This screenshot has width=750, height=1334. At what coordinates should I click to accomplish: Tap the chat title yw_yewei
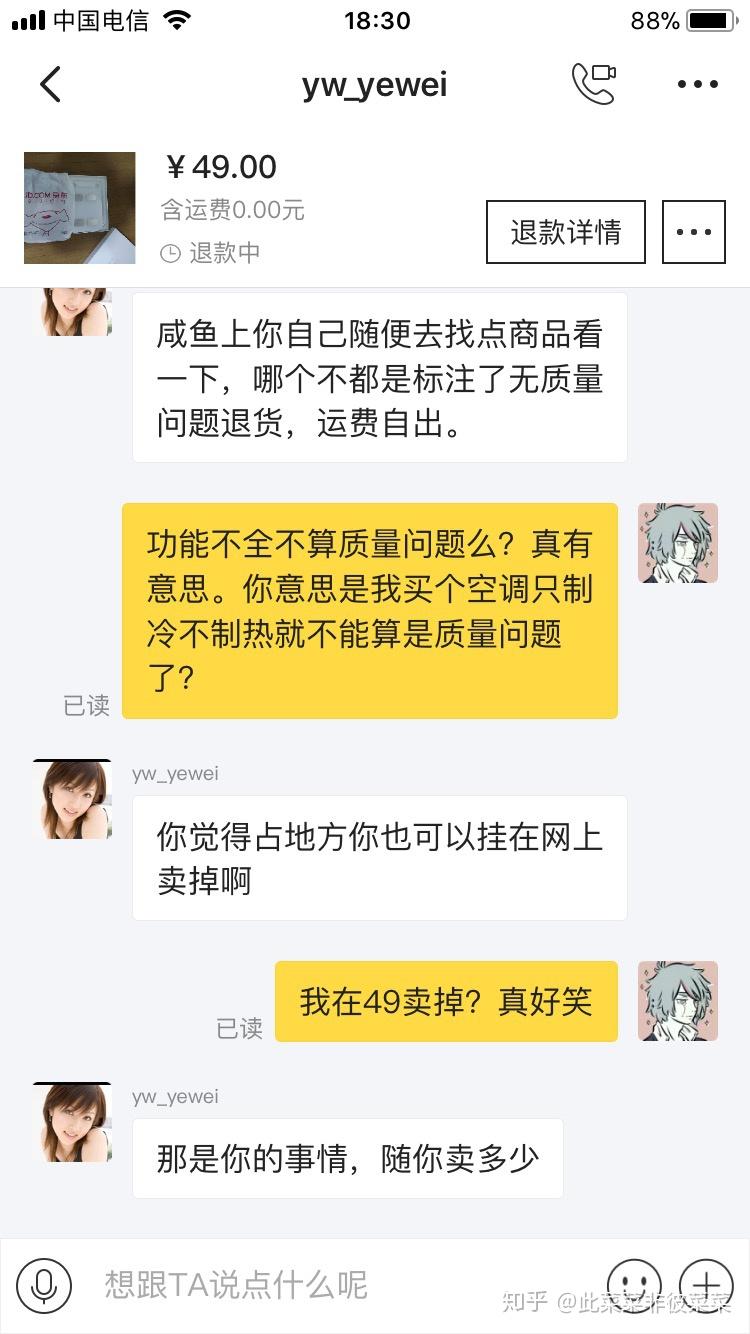[375, 84]
